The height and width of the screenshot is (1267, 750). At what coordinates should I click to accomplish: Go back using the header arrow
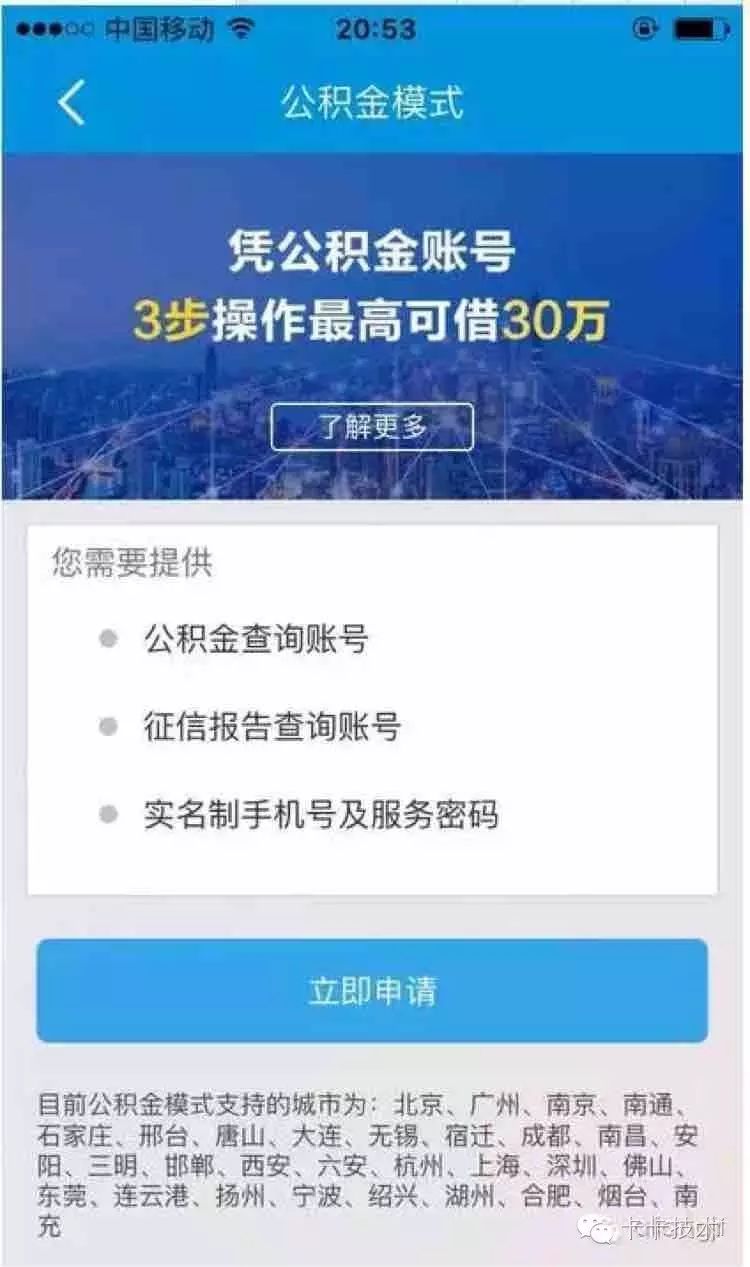(x=71, y=102)
